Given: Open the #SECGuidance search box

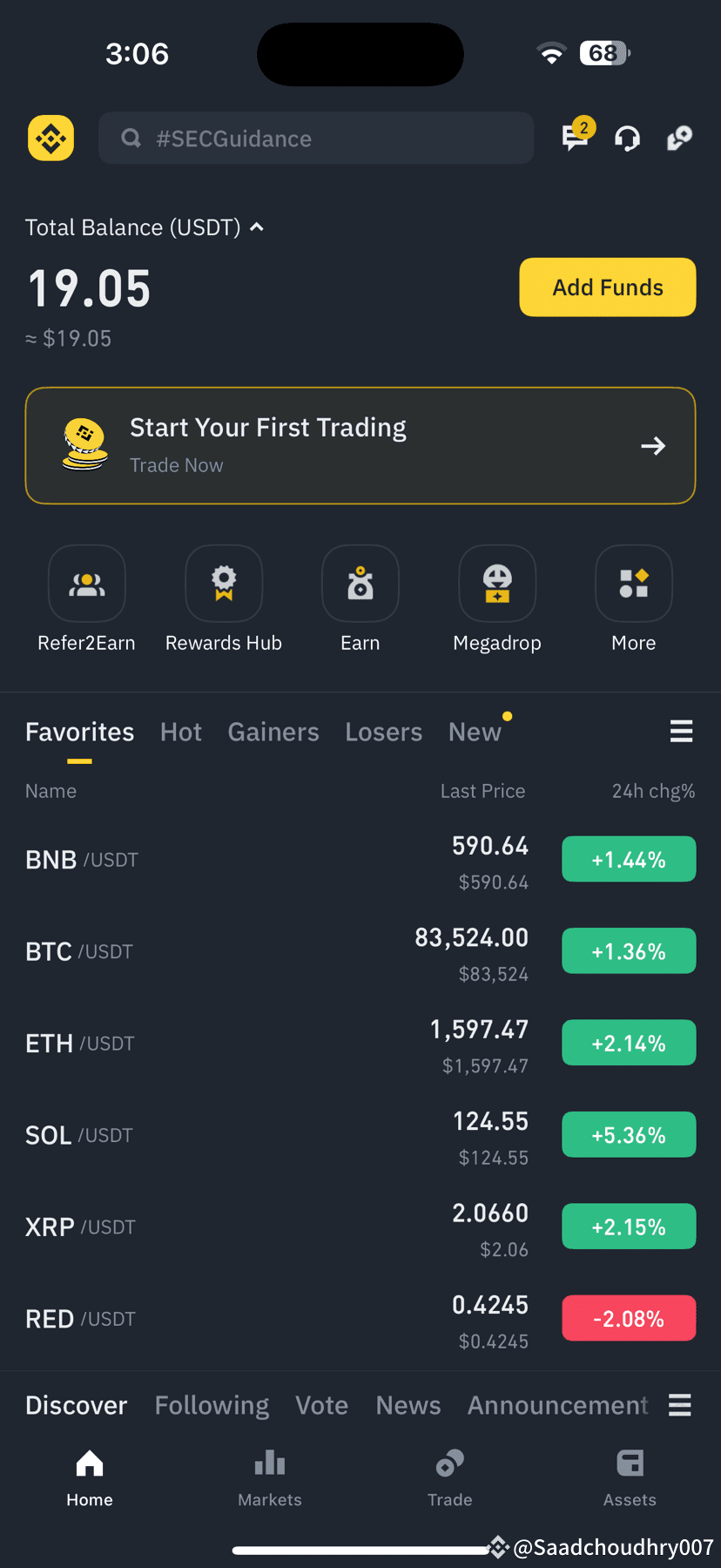Looking at the screenshot, I should coord(315,138).
